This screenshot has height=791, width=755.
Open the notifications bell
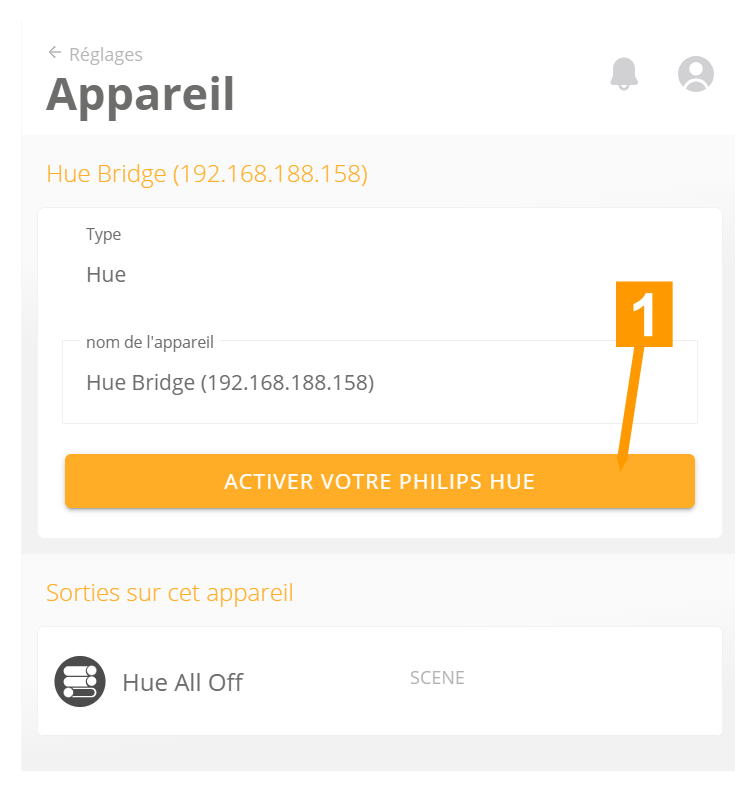[624, 74]
